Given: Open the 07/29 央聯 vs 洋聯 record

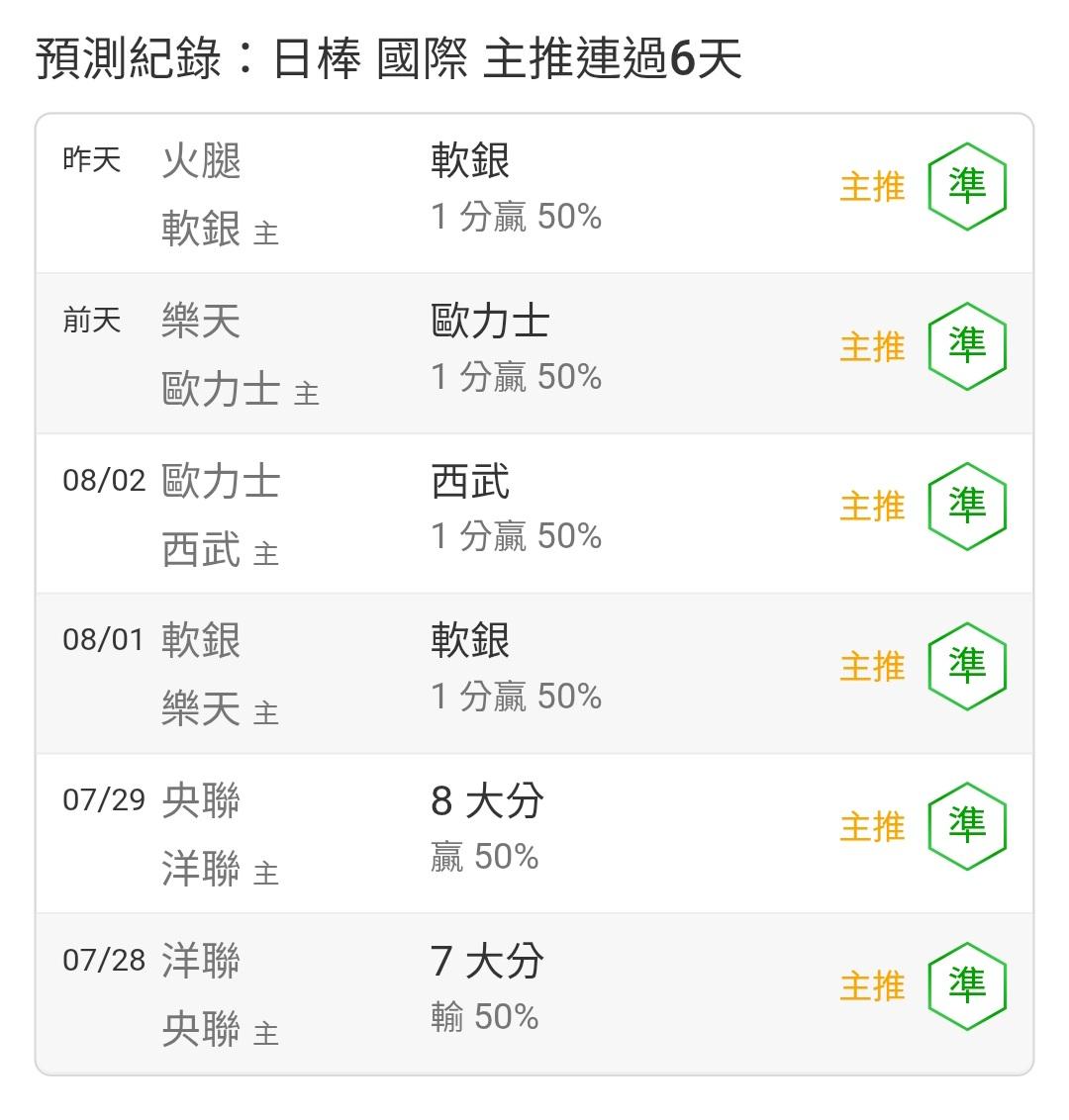Looking at the screenshot, I should click(534, 834).
